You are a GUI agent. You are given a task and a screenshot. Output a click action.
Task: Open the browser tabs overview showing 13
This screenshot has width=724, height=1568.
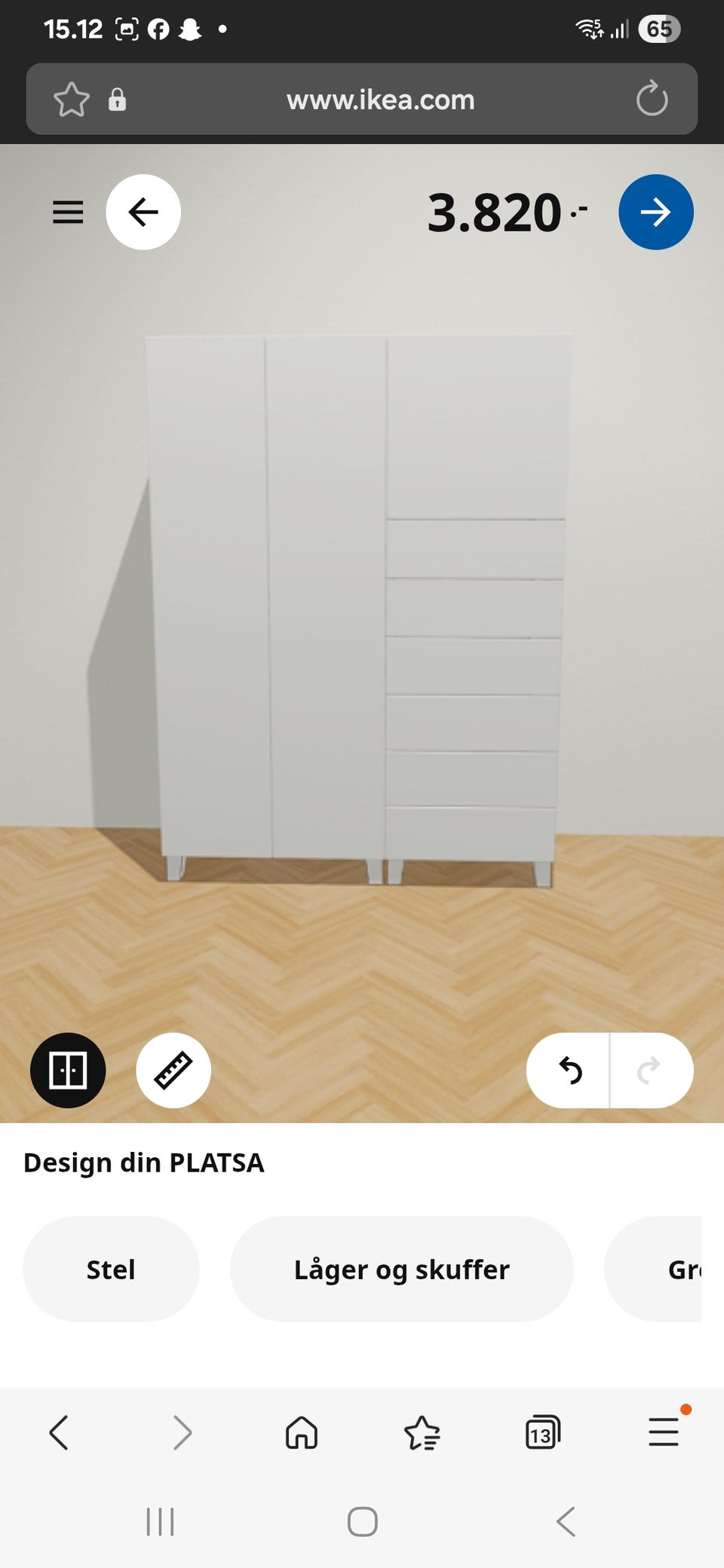click(542, 1432)
